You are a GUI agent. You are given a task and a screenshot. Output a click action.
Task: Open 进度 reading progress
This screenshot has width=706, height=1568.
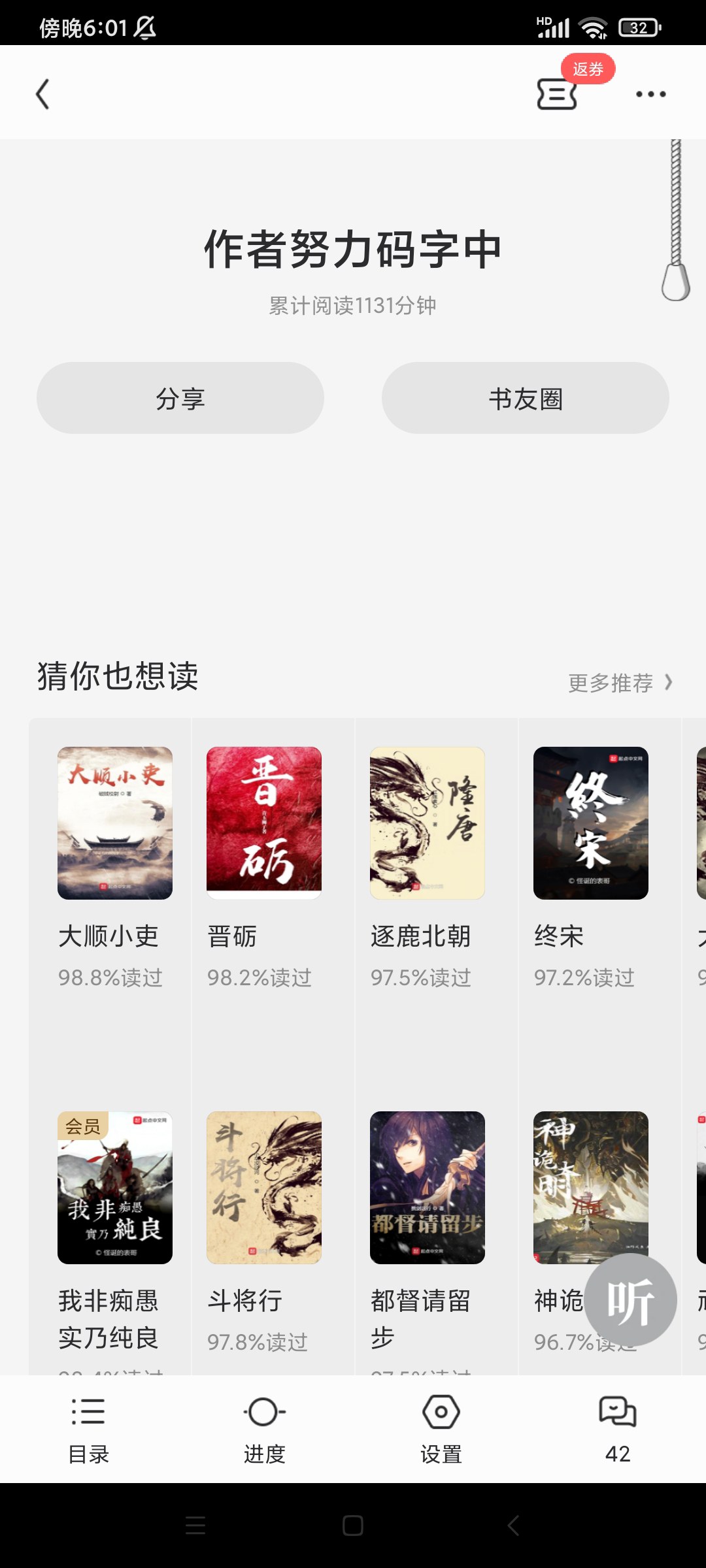coord(265,1429)
